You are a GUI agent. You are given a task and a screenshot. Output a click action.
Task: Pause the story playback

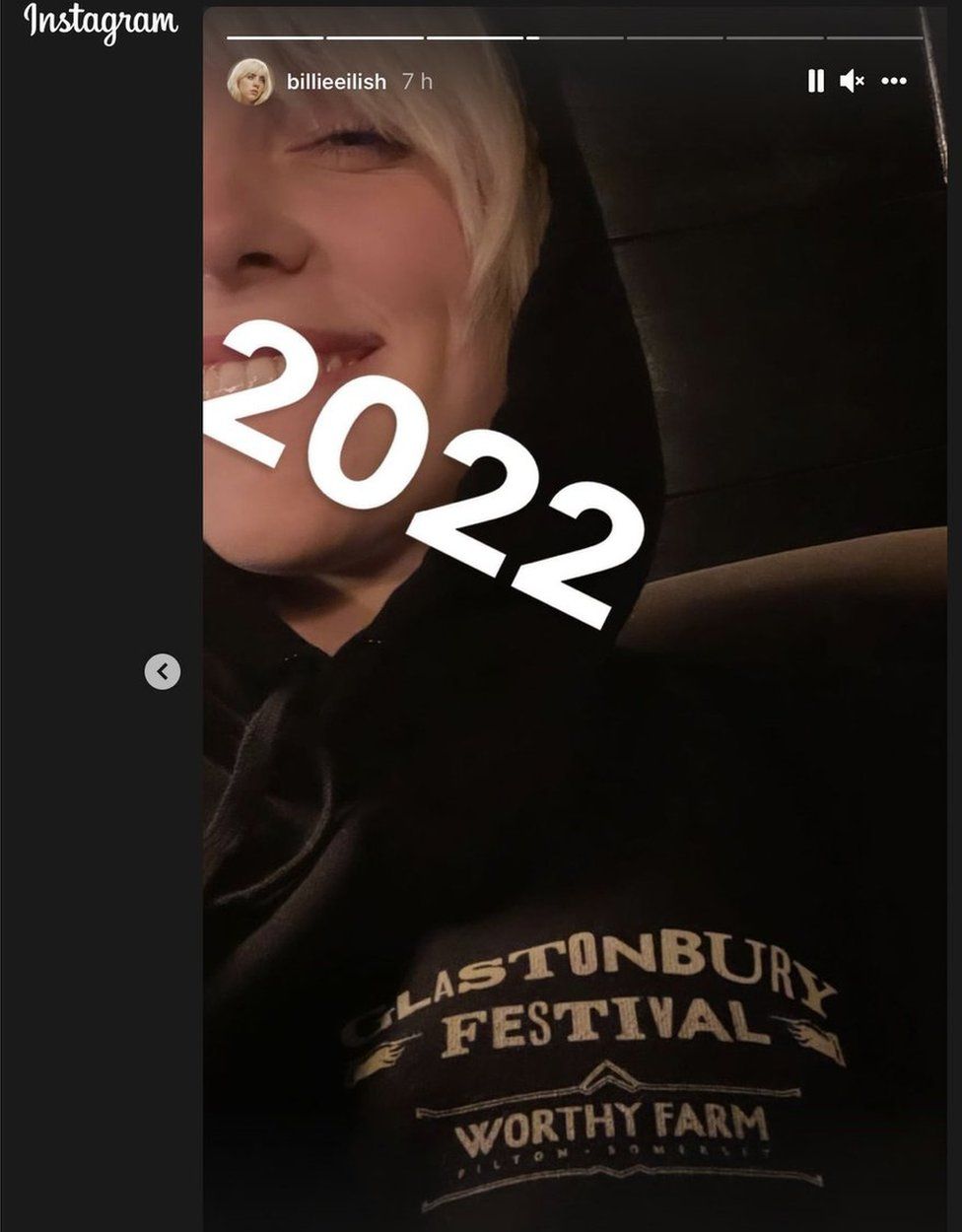[x=815, y=81]
